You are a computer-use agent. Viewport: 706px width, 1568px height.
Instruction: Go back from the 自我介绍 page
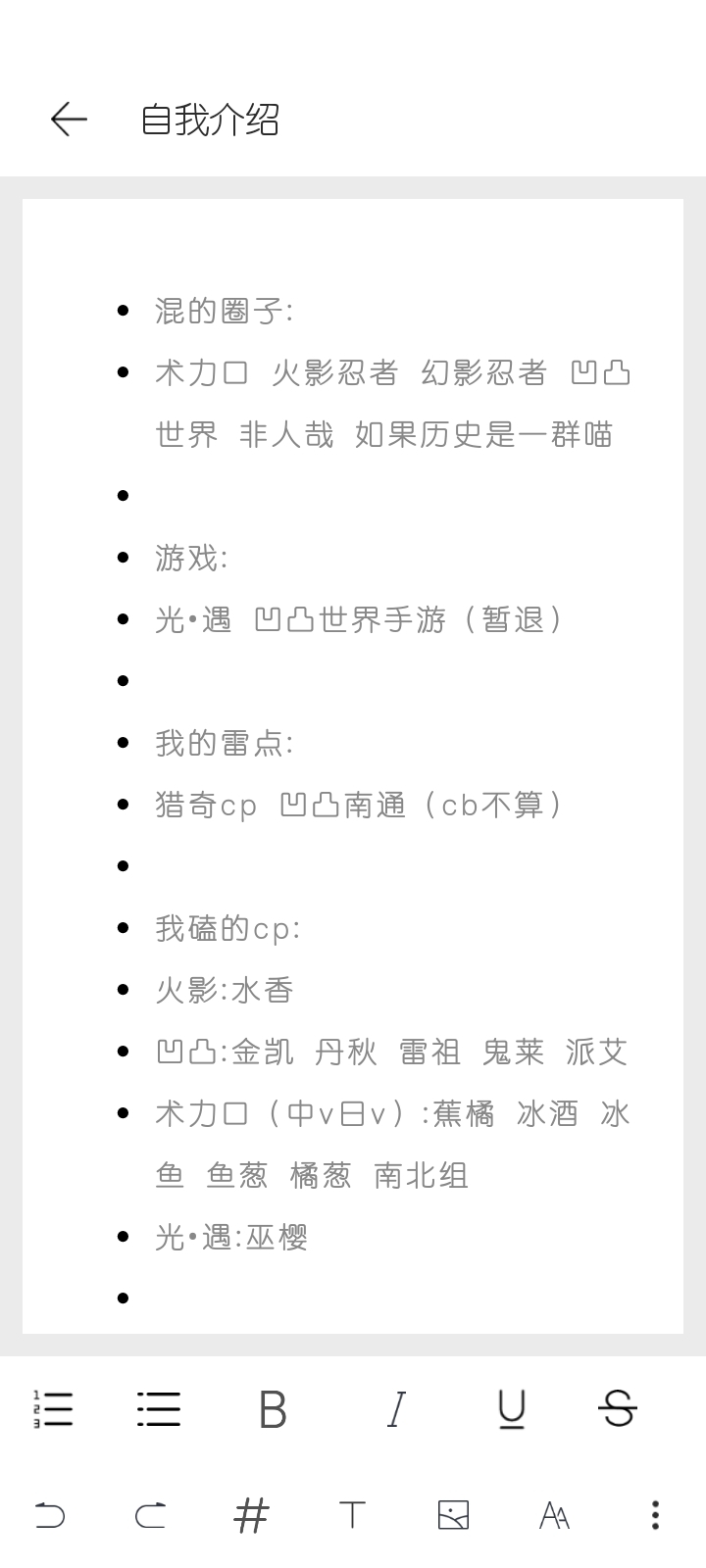point(69,120)
